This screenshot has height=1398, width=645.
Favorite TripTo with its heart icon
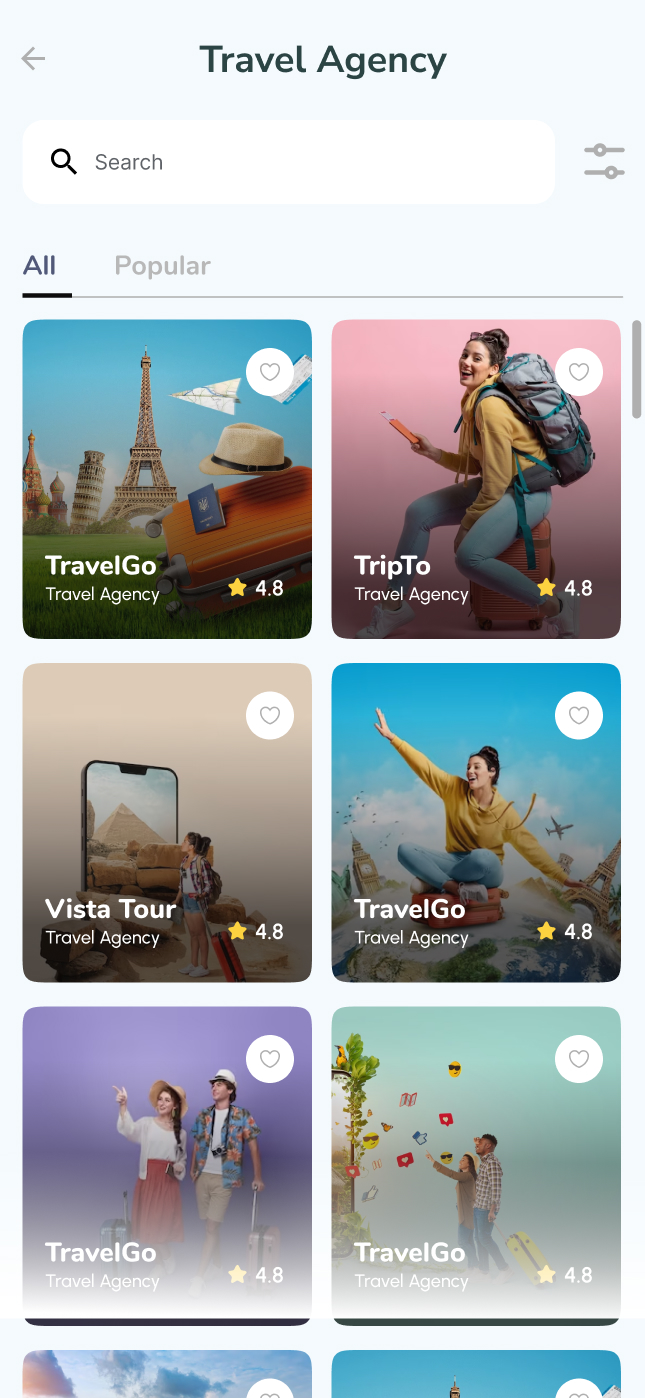[x=579, y=372]
